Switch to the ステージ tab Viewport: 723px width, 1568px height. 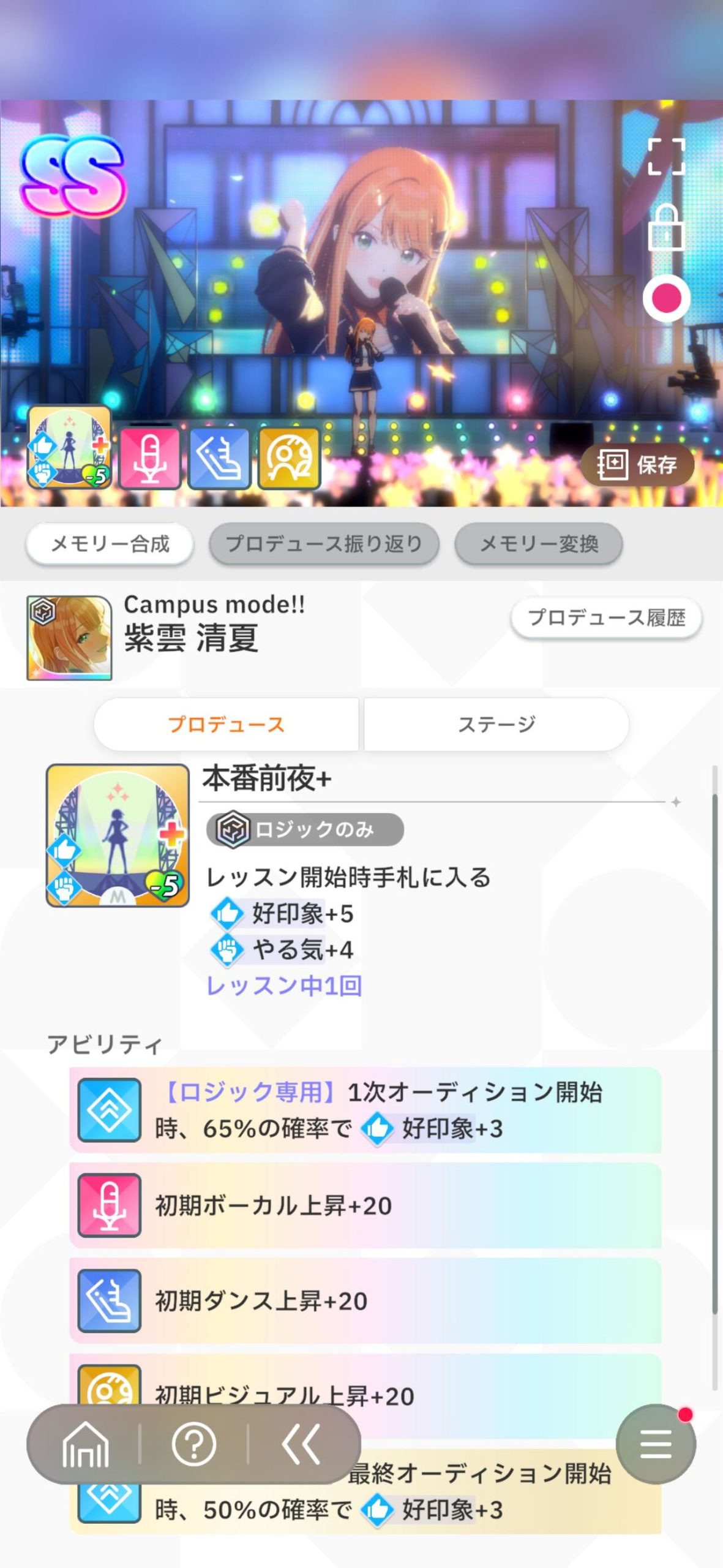click(496, 724)
